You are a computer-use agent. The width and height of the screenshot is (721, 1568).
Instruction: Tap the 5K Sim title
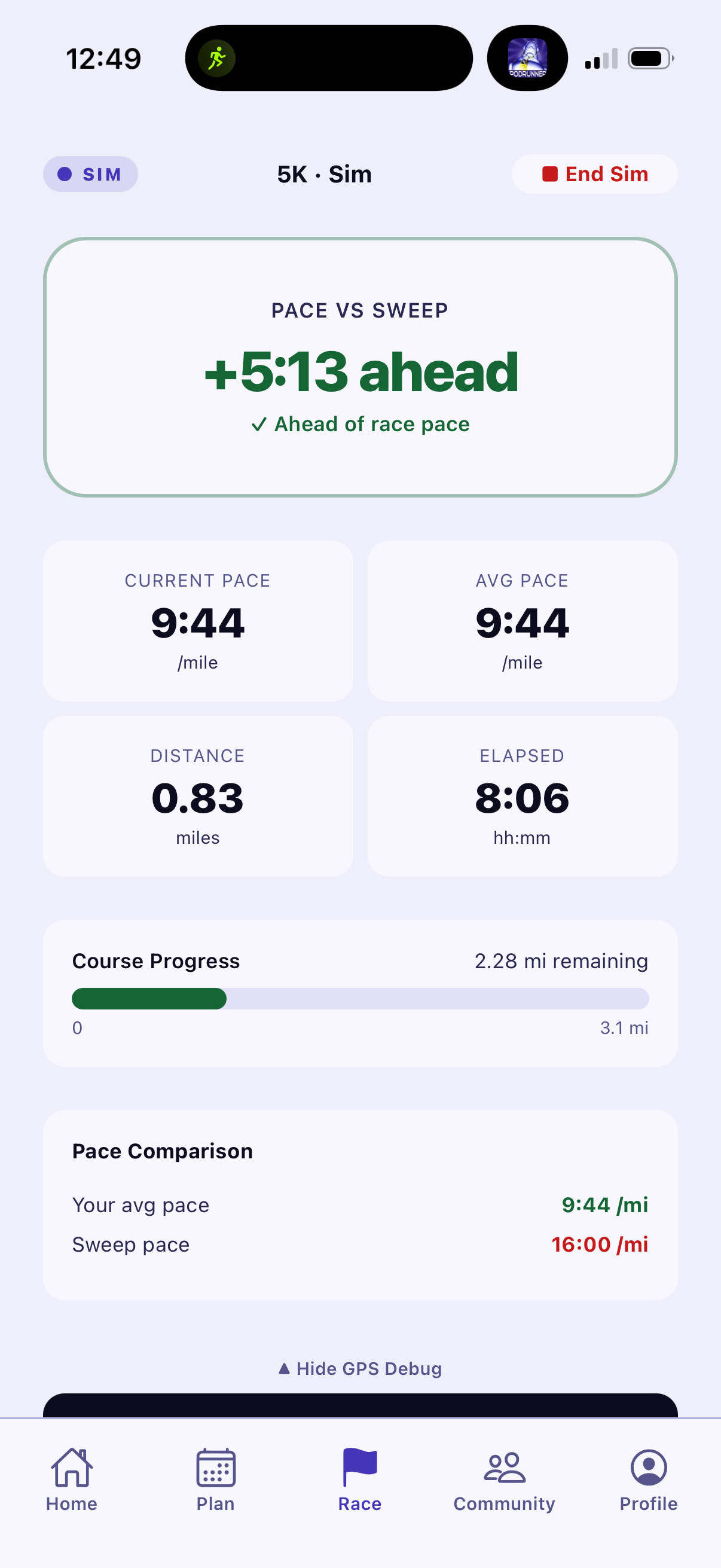[x=324, y=174]
